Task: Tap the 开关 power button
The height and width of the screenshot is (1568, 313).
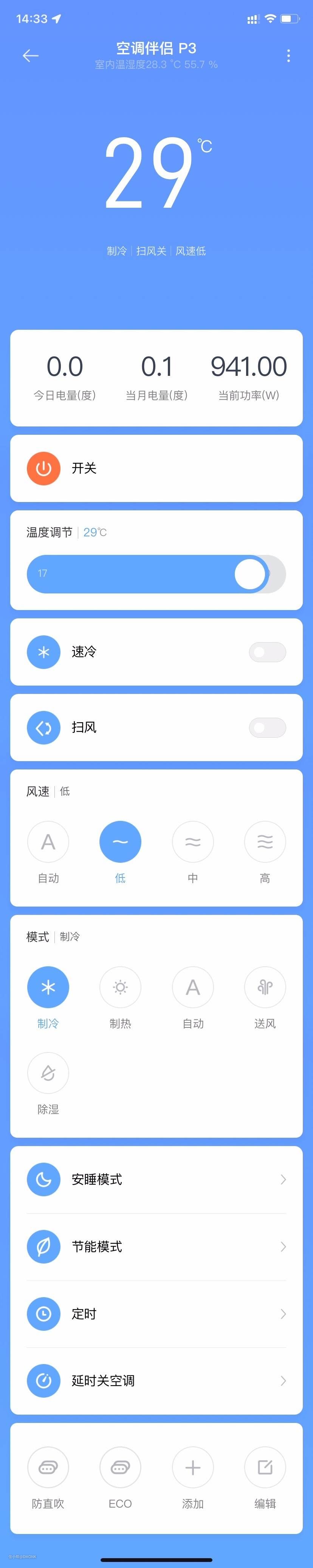Action: [44, 468]
